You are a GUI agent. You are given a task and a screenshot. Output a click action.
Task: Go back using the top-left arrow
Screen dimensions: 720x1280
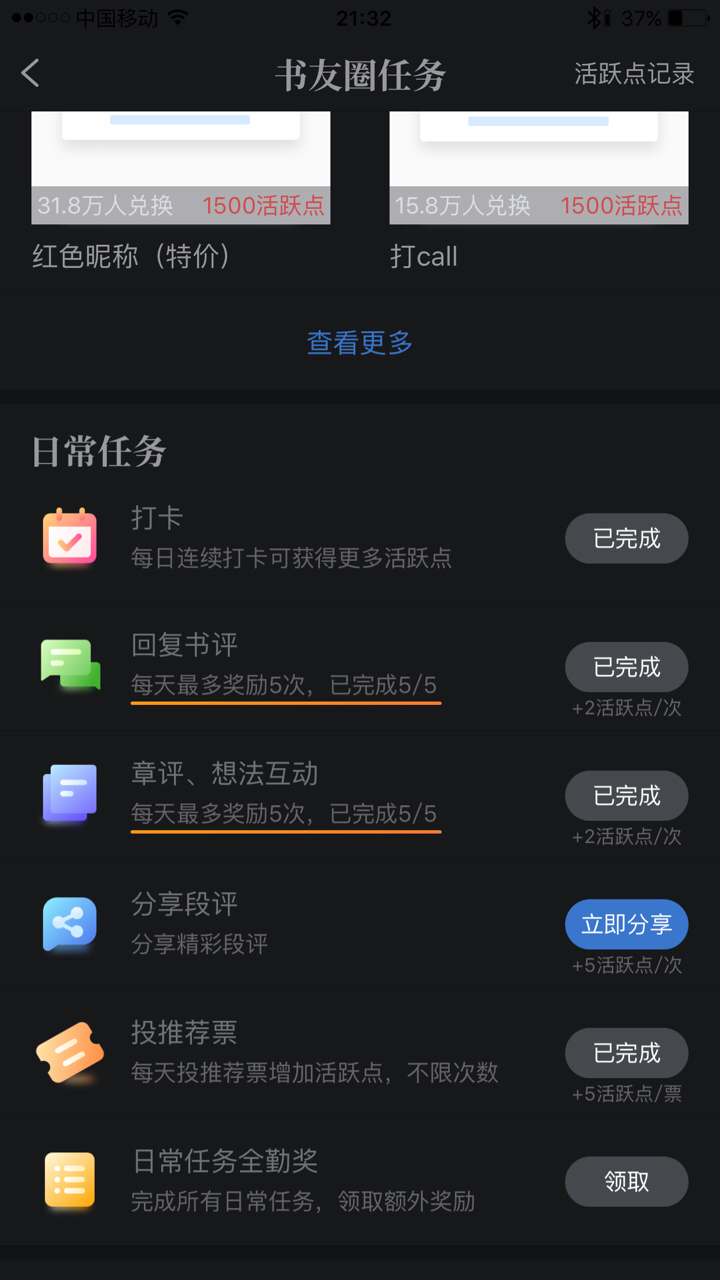31,73
